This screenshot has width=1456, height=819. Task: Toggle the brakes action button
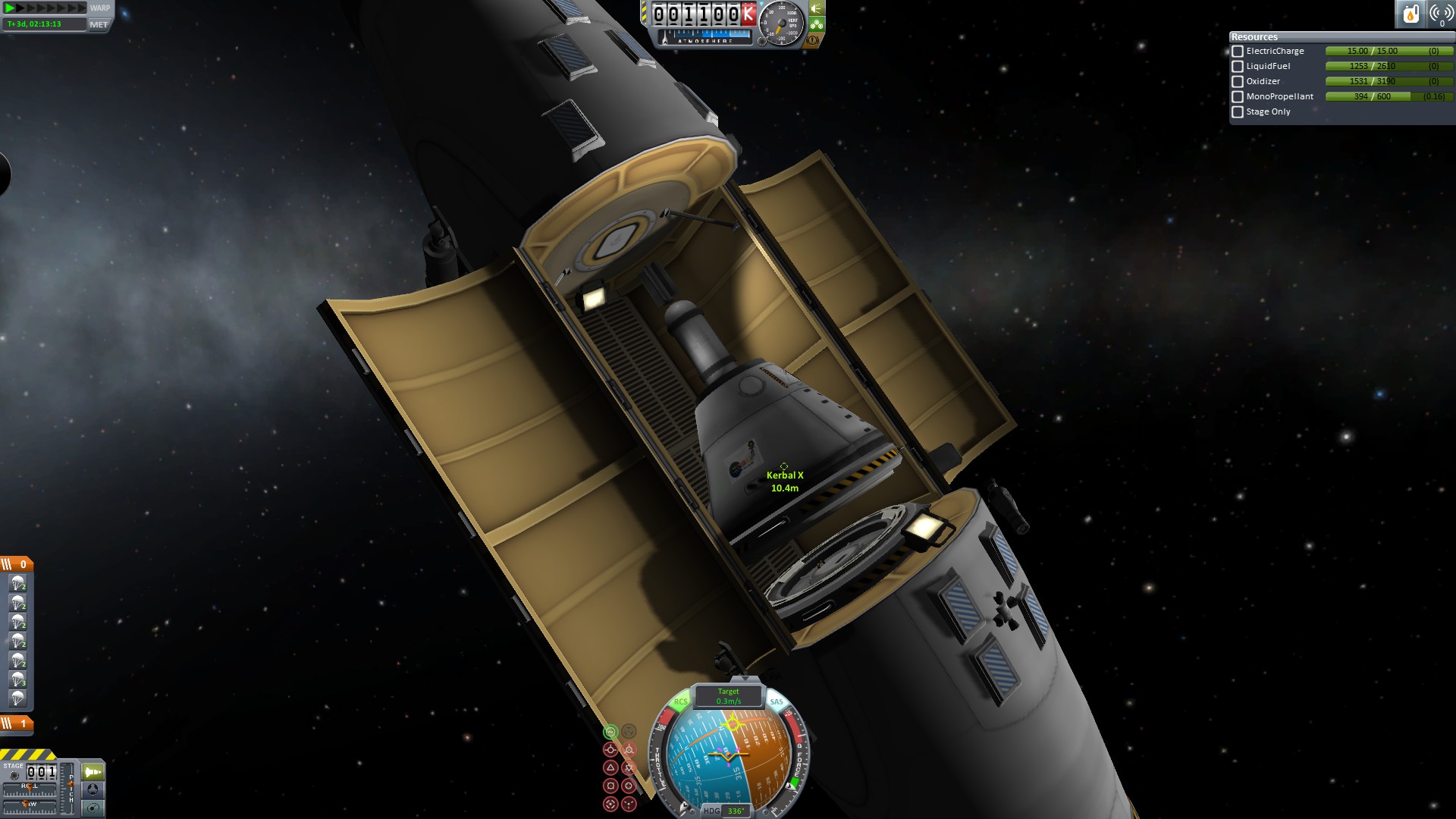pos(814,40)
